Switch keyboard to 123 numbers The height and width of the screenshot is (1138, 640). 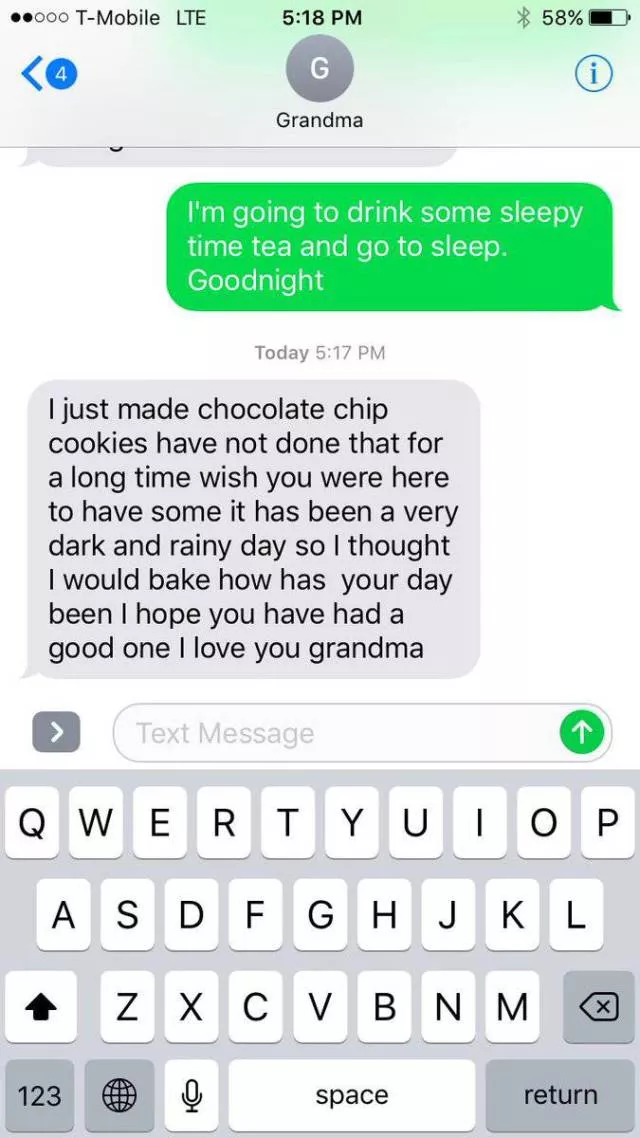coord(40,1095)
